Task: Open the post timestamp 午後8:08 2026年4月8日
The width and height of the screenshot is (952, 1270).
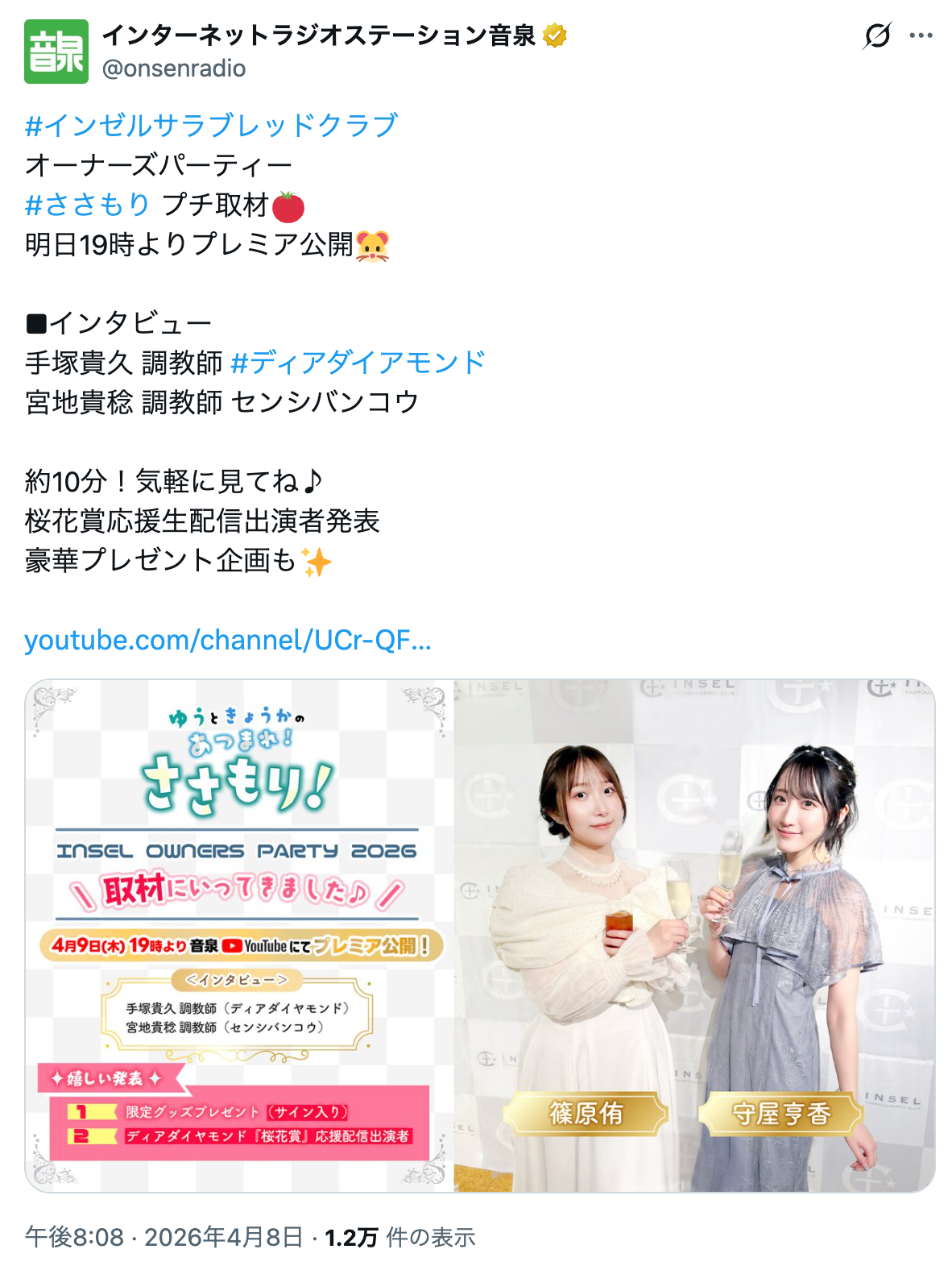Action: tap(164, 1237)
